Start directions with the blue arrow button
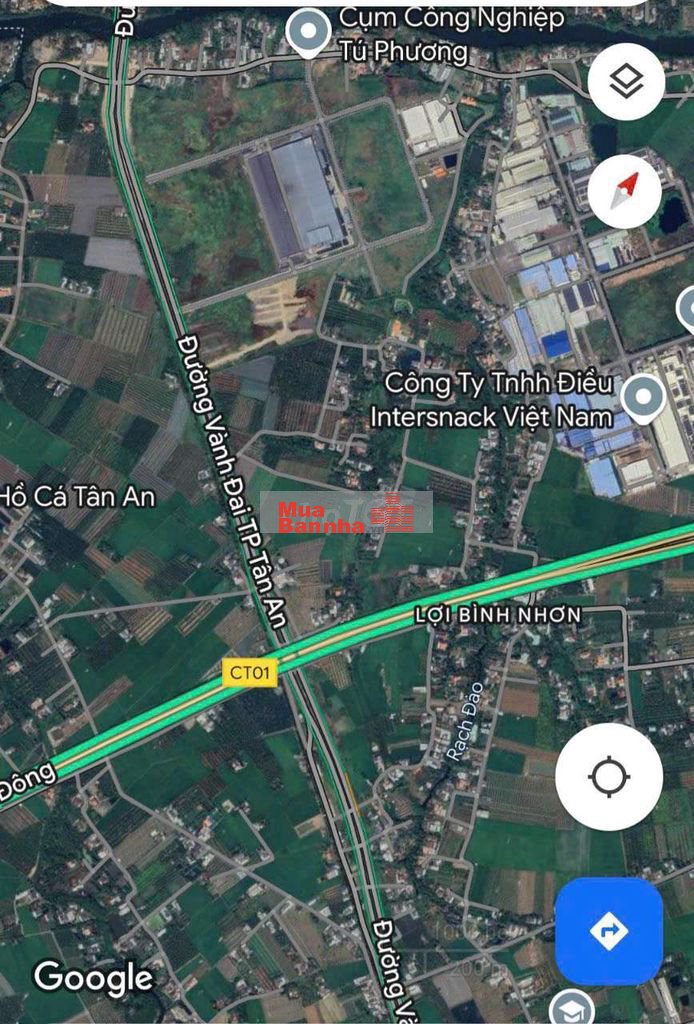 click(609, 932)
